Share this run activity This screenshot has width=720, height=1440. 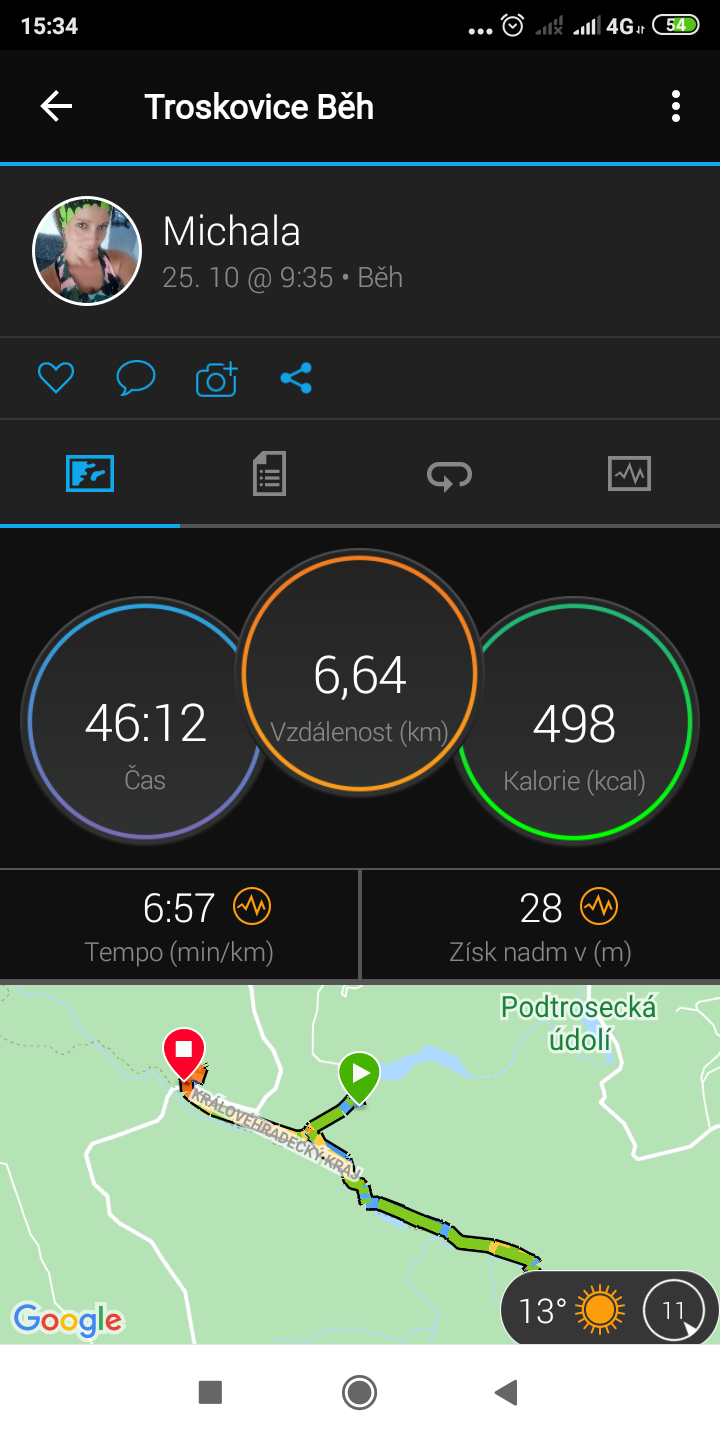click(x=296, y=378)
